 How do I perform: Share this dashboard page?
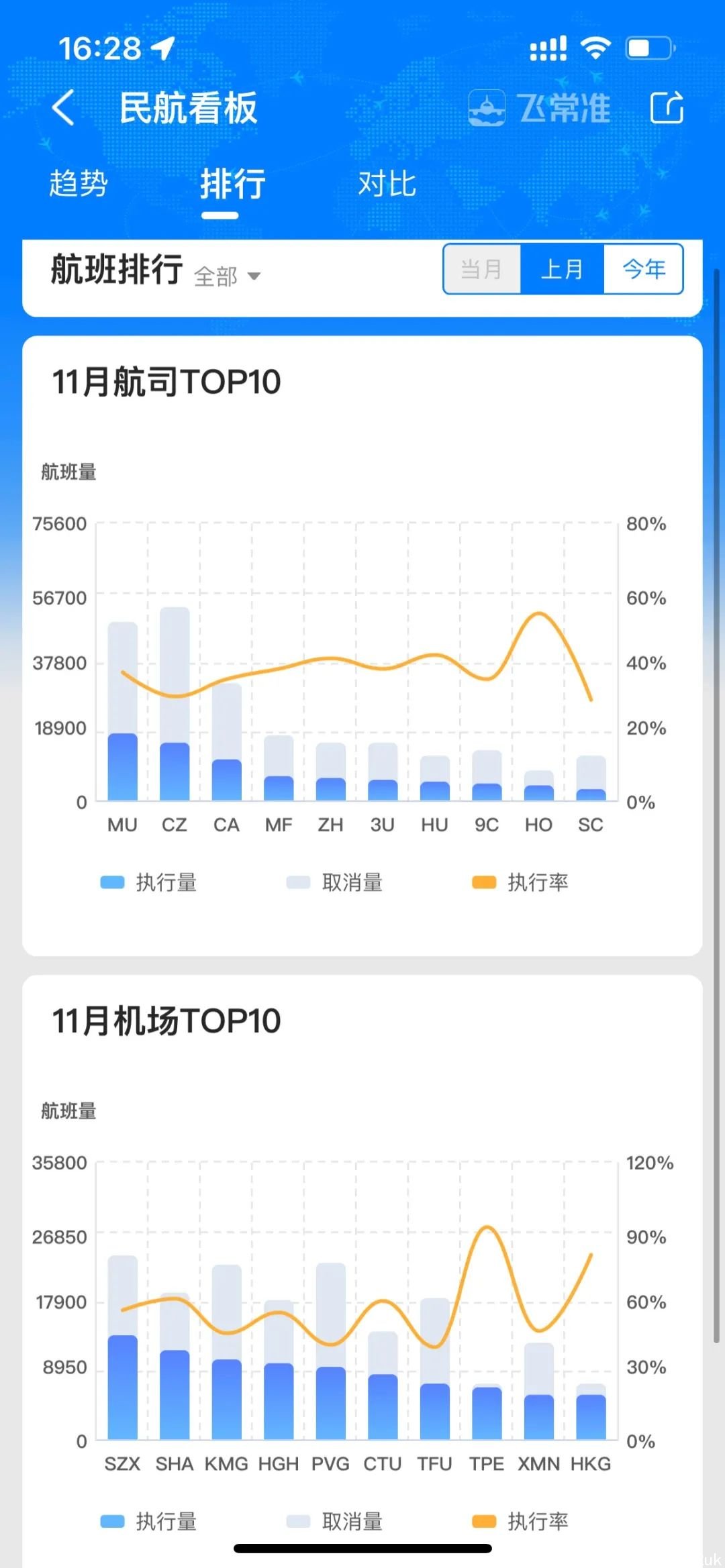(x=667, y=107)
